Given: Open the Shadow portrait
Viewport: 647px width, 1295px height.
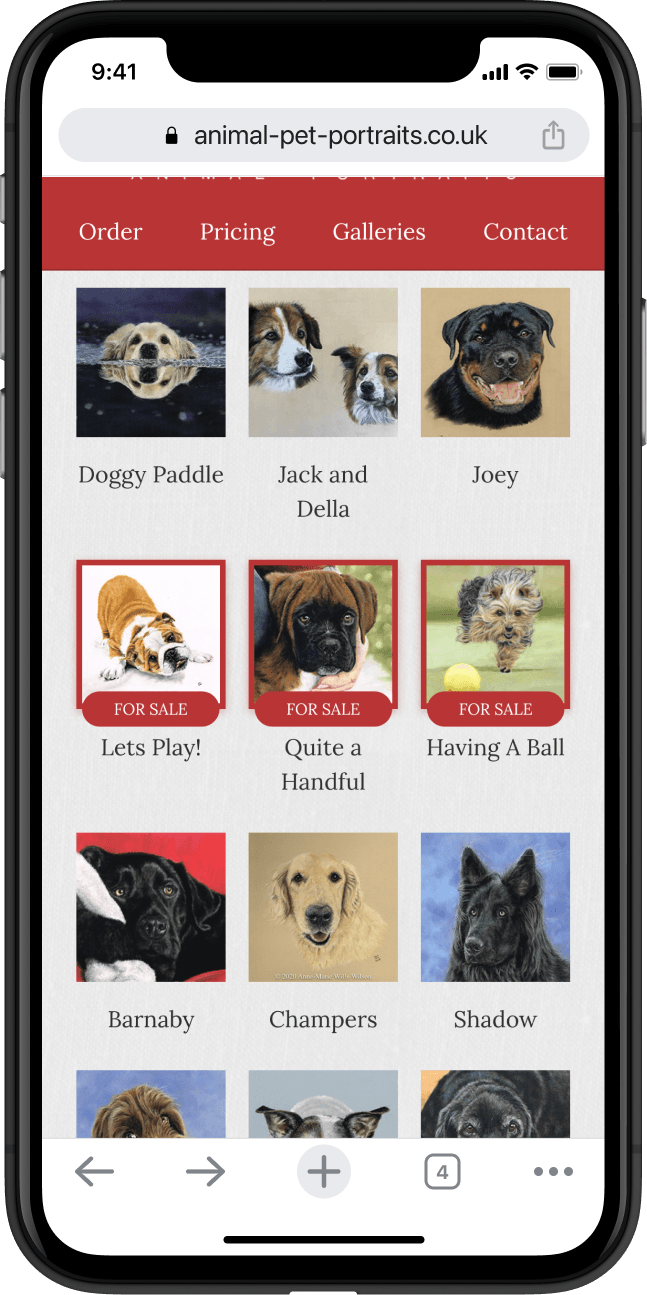Looking at the screenshot, I should point(495,907).
